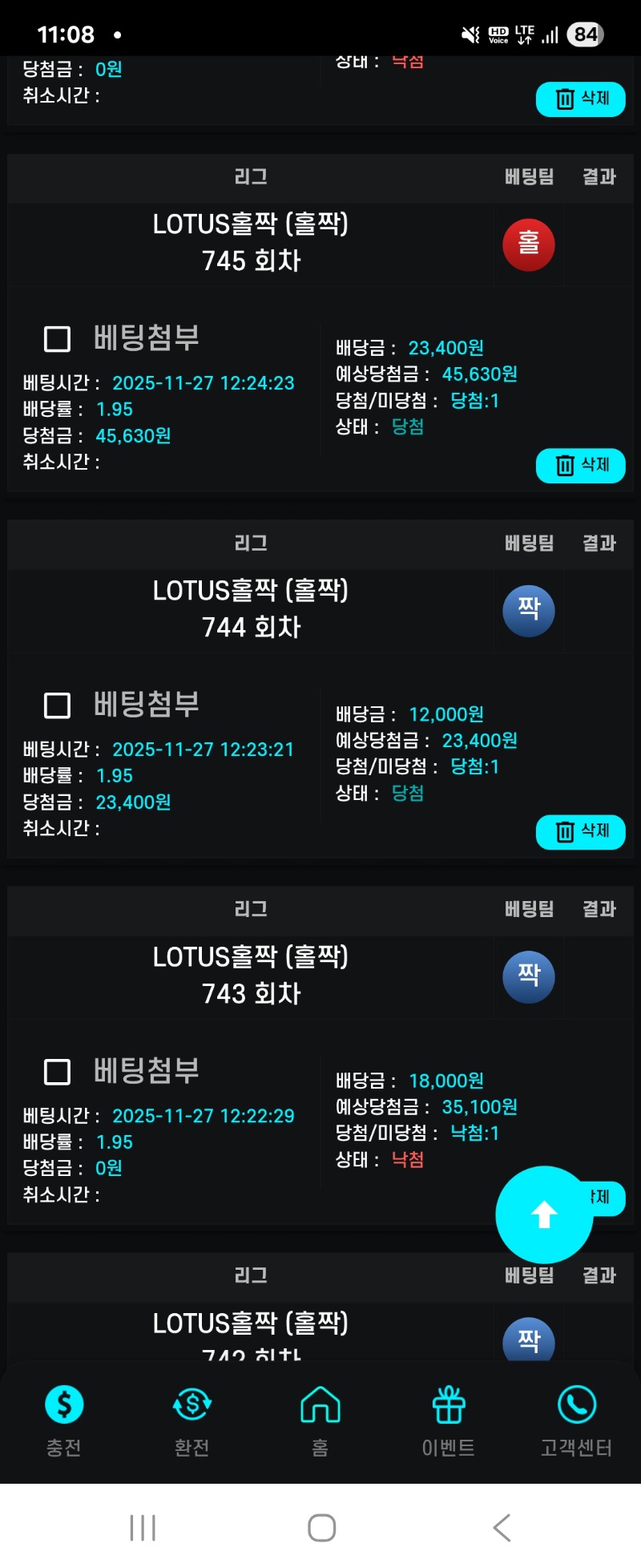
Task: Tap the red 홀 result badge on round 745
Action: pos(528,244)
